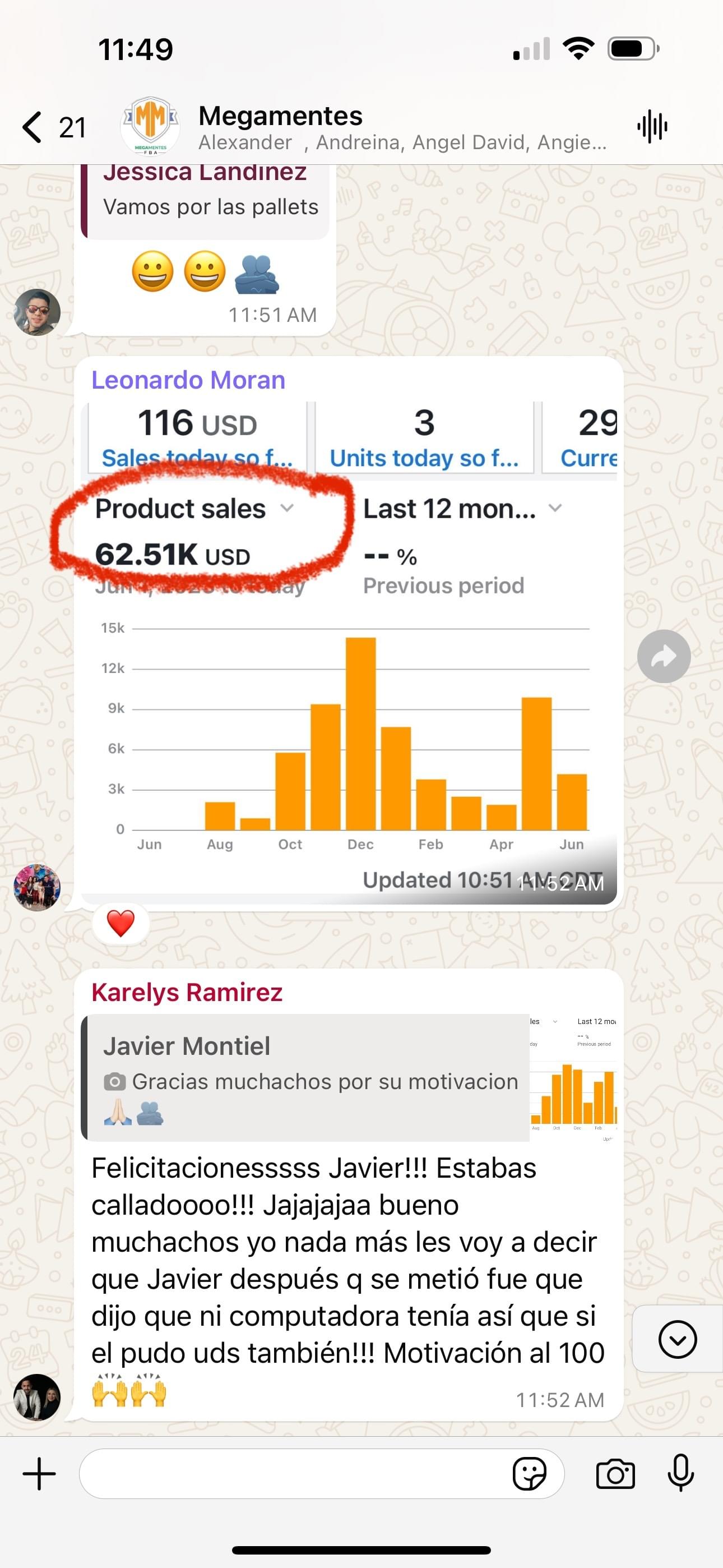Tap the message text field
This screenshot has width=723, height=1568.
(x=292, y=1474)
